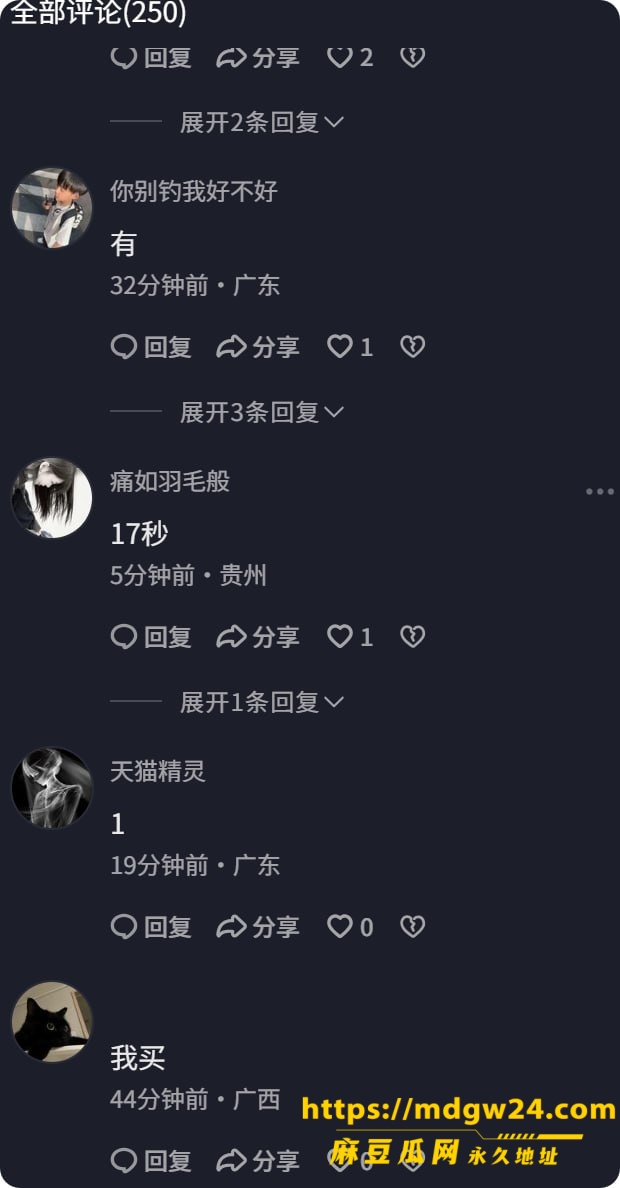Dislike 你别钓我好不好's comment with the broken heart
Screen dimensions: 620x1188
click(x=412, y=347)
